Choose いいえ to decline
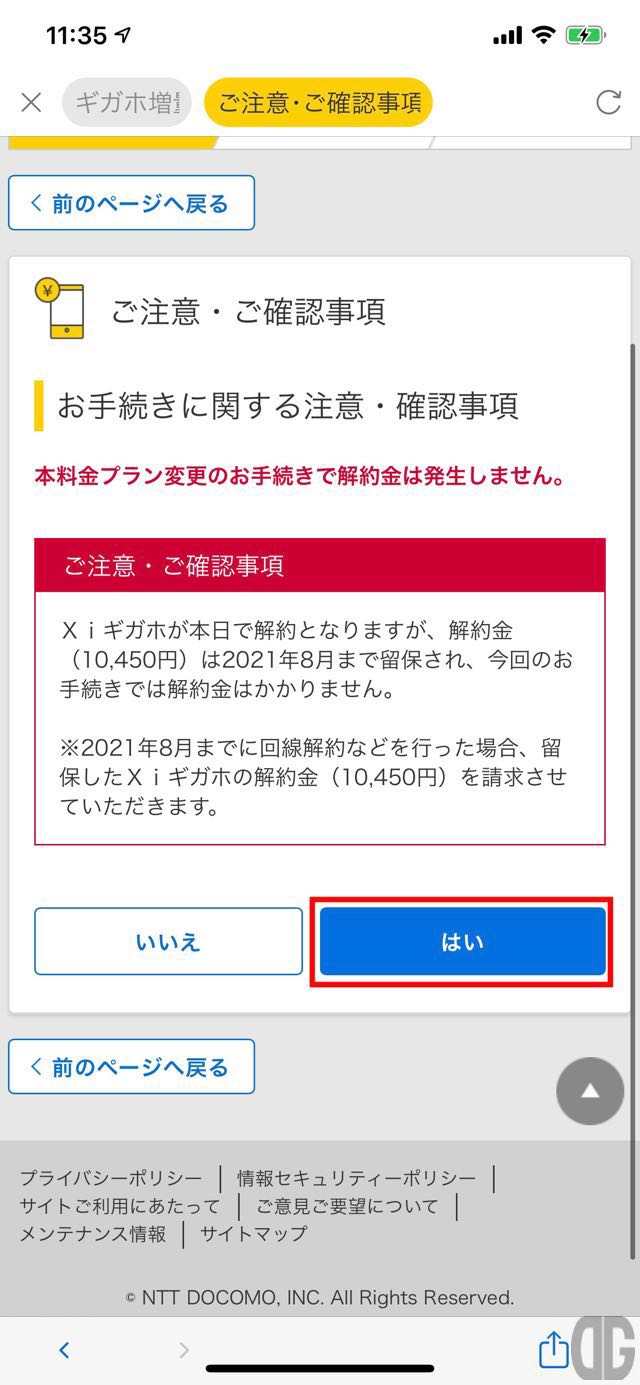Screen dimensions: 640x1385 (168, 941)
